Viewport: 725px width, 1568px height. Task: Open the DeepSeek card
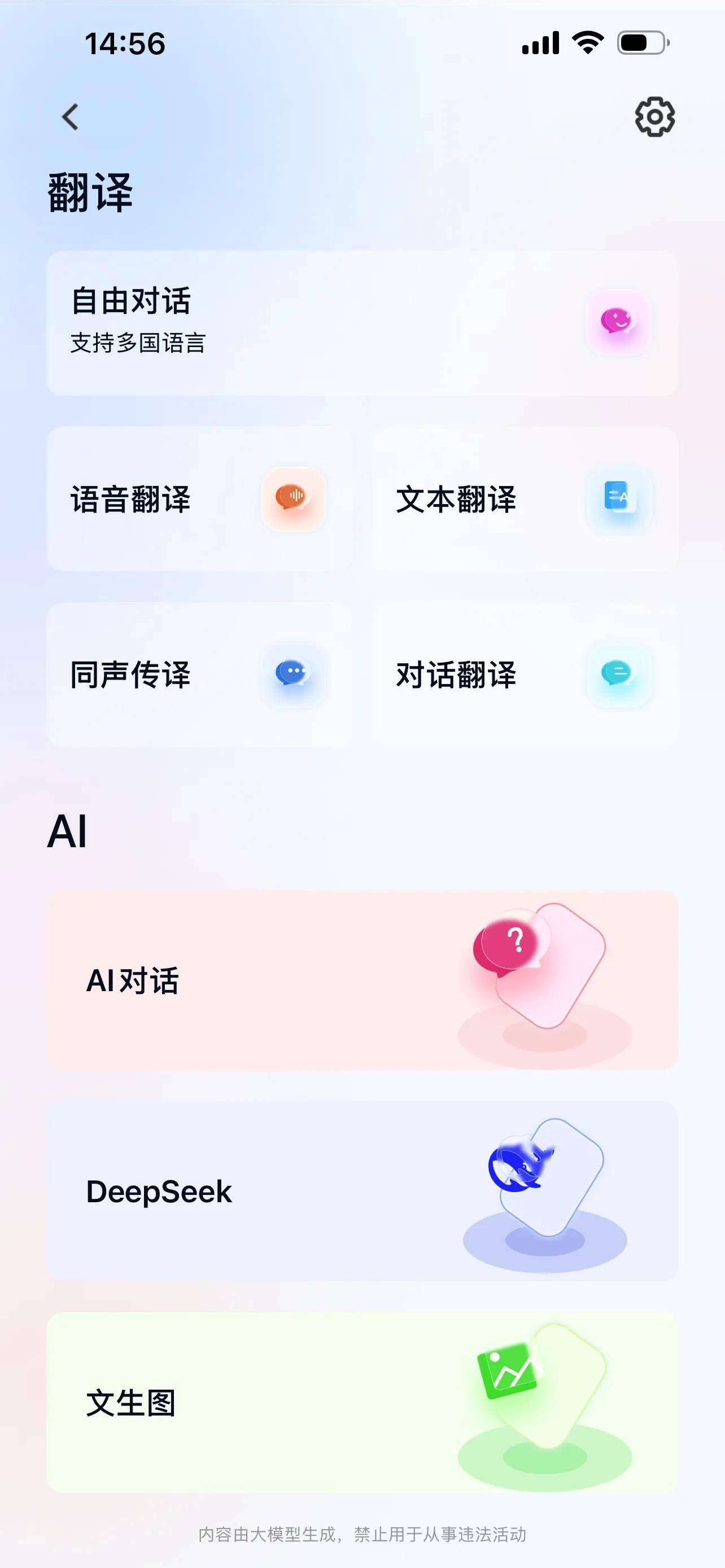pos(362,1191)
